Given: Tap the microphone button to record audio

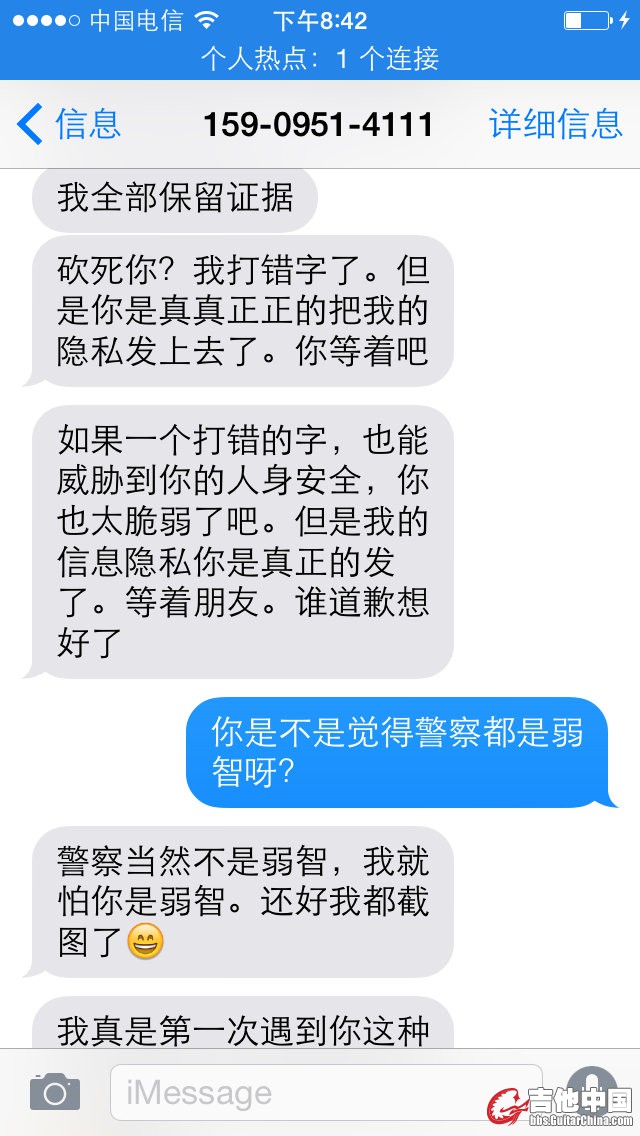Looking at the screenshot, I should 591,1090.
